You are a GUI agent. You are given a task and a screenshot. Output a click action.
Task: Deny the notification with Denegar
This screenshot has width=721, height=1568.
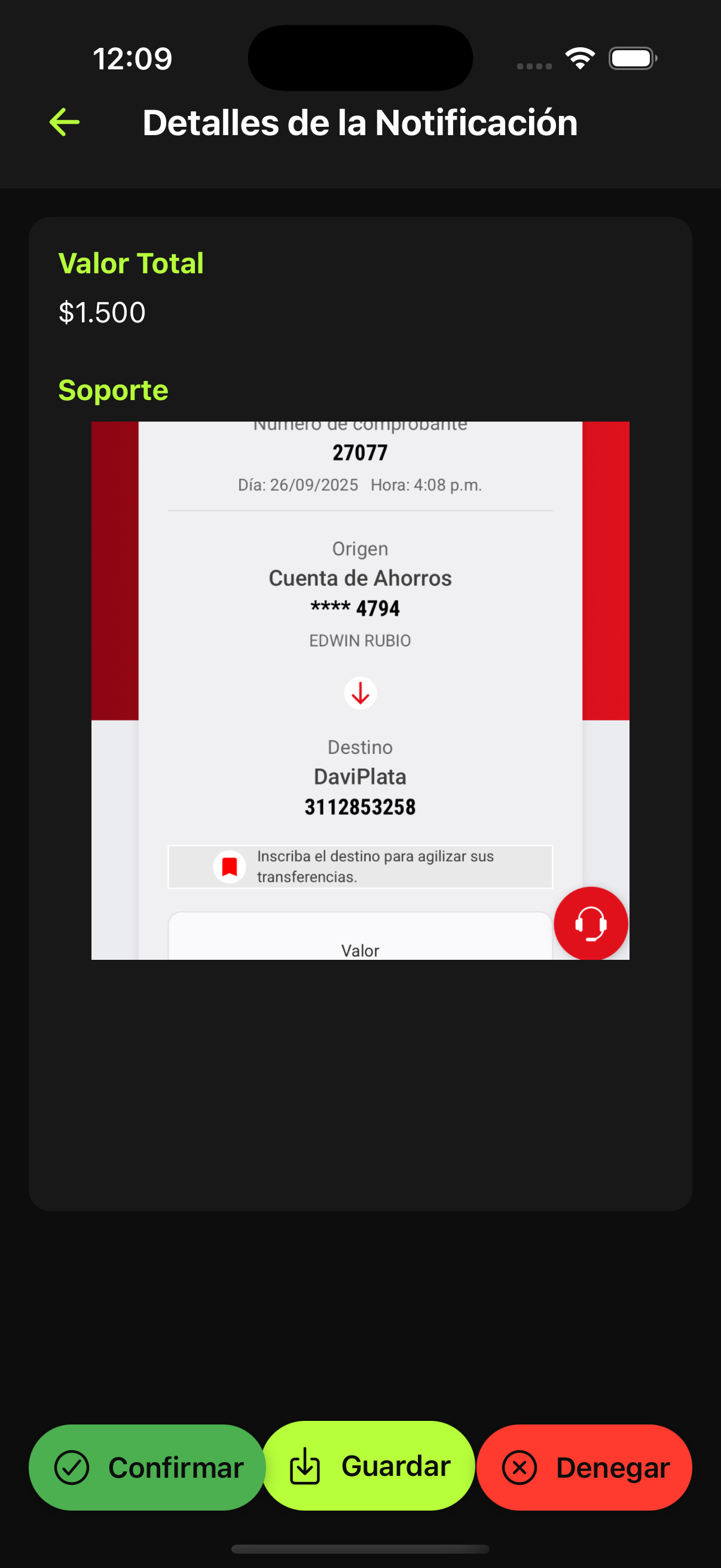pyautogui.click(x=584, y=1467)
